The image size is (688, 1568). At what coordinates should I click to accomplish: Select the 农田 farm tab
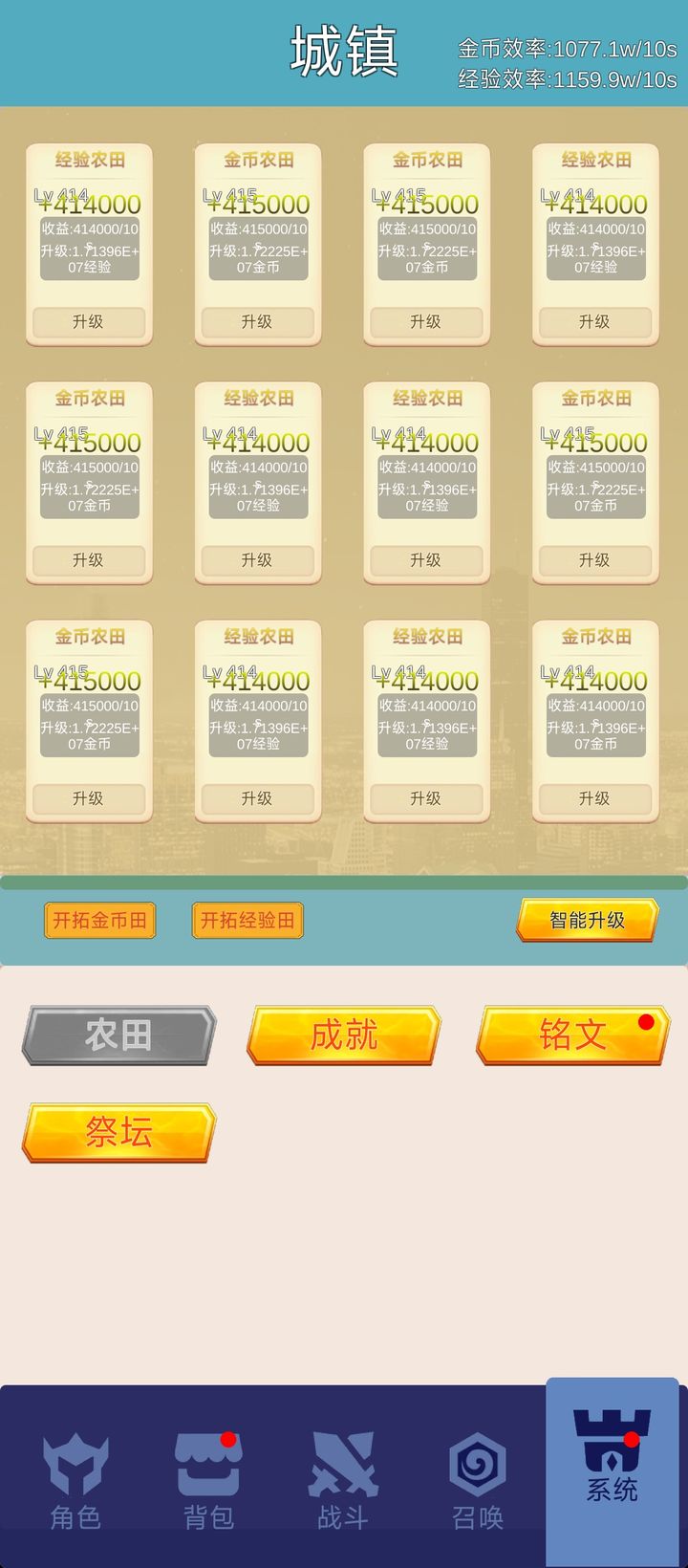[118, 1035]
